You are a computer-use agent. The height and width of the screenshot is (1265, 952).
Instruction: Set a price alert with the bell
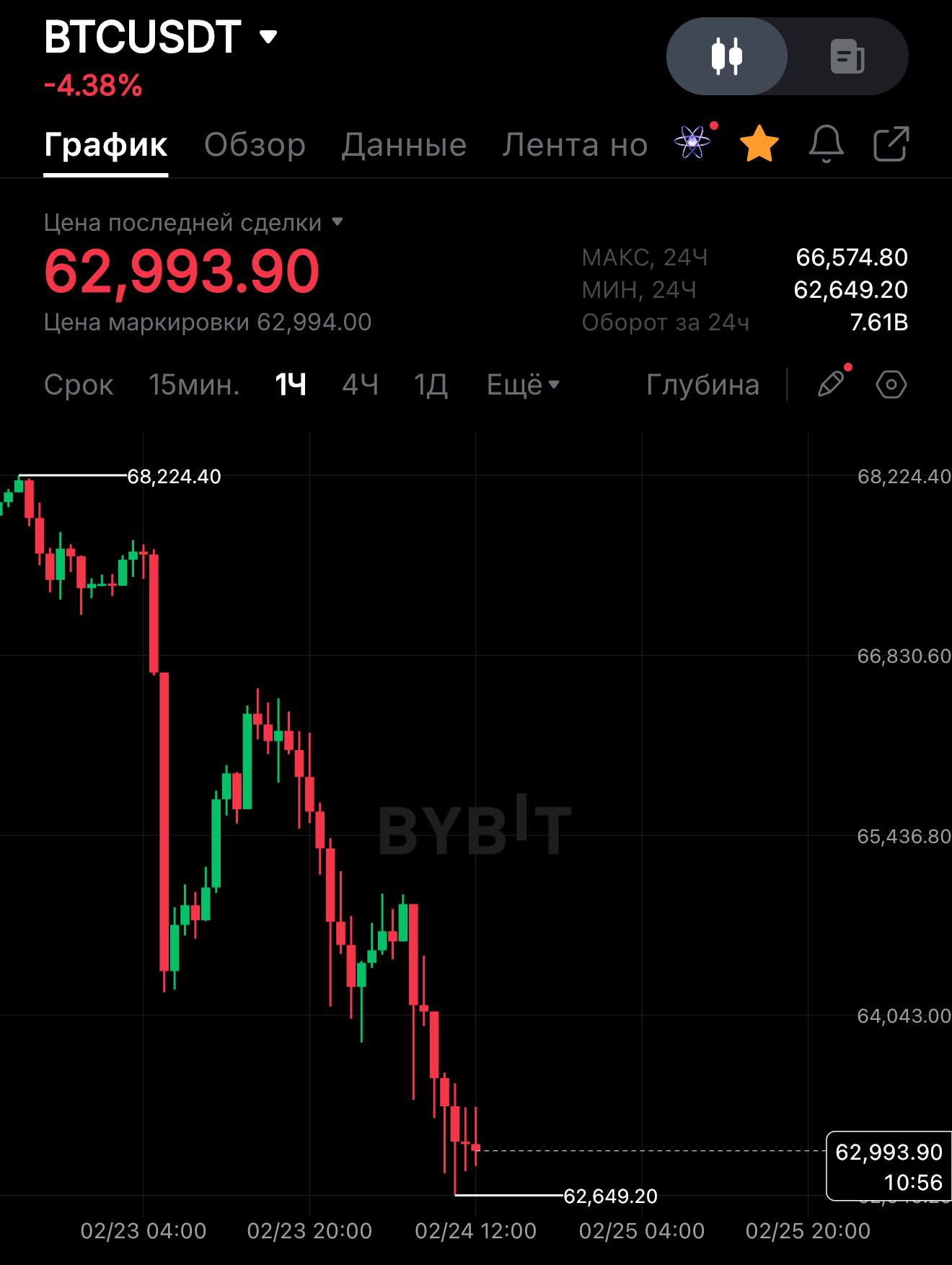826,144
